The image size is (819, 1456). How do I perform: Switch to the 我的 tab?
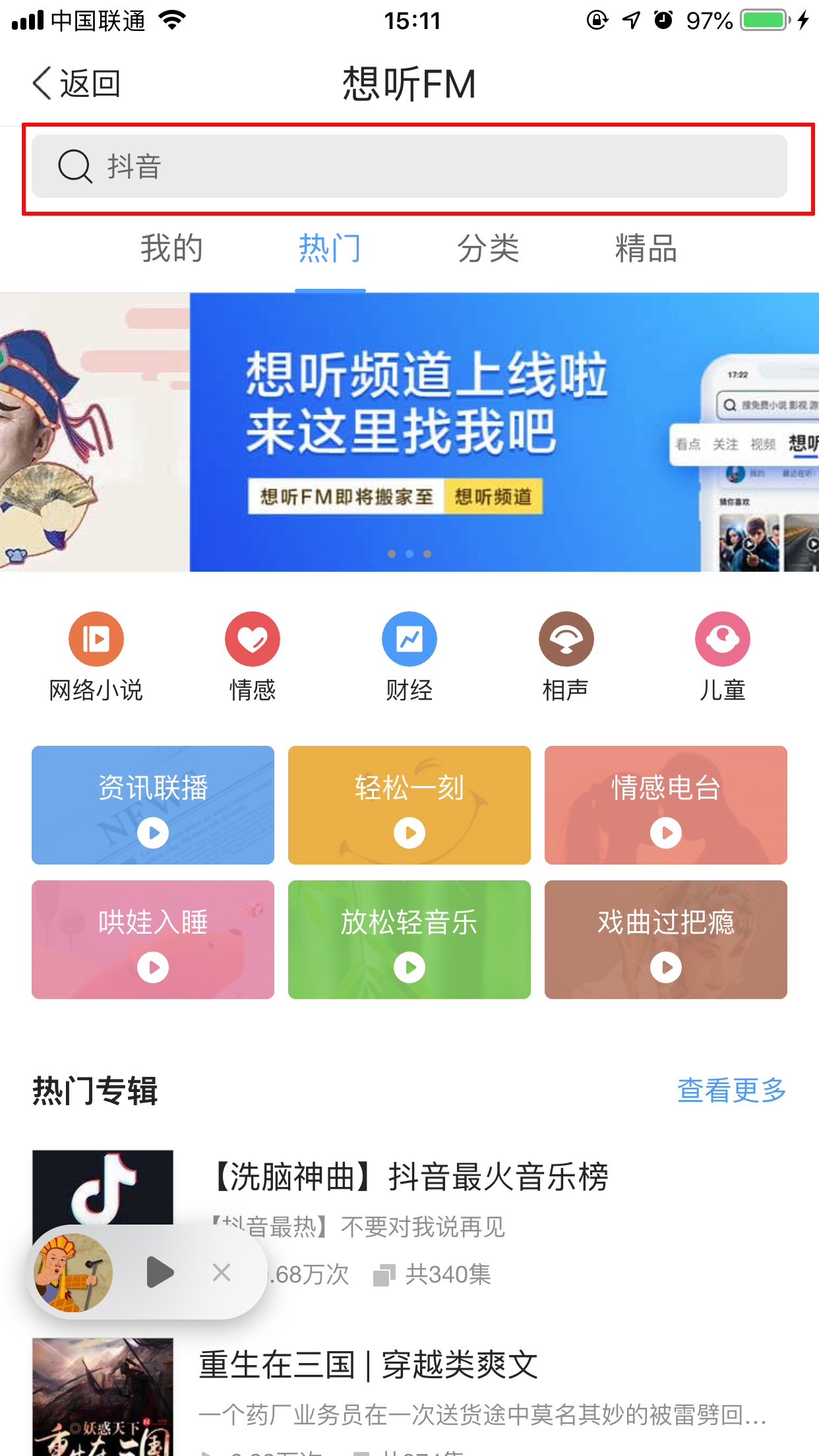click(171, 249)
